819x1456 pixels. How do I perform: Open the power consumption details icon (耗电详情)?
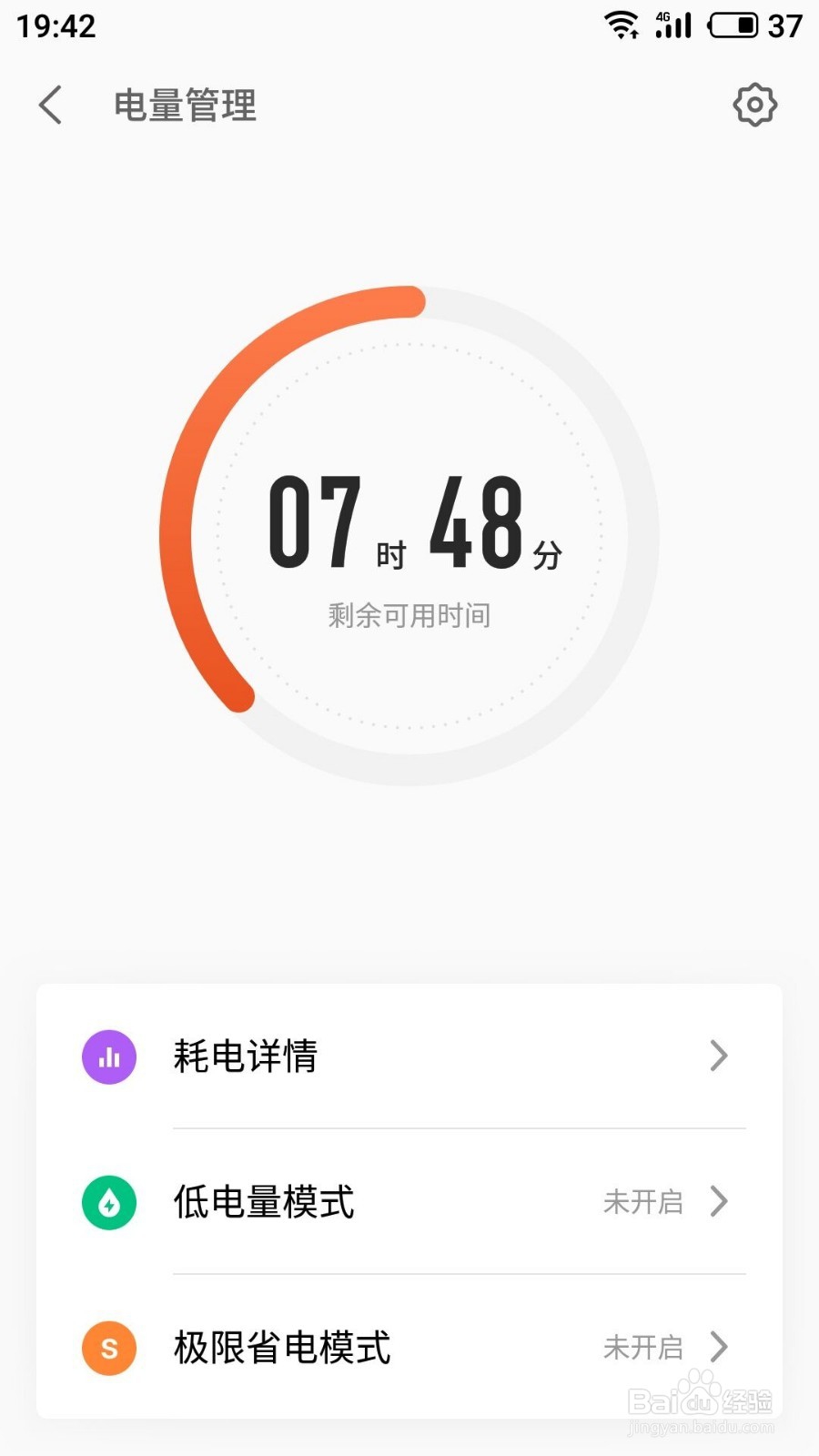point(108,1057)
